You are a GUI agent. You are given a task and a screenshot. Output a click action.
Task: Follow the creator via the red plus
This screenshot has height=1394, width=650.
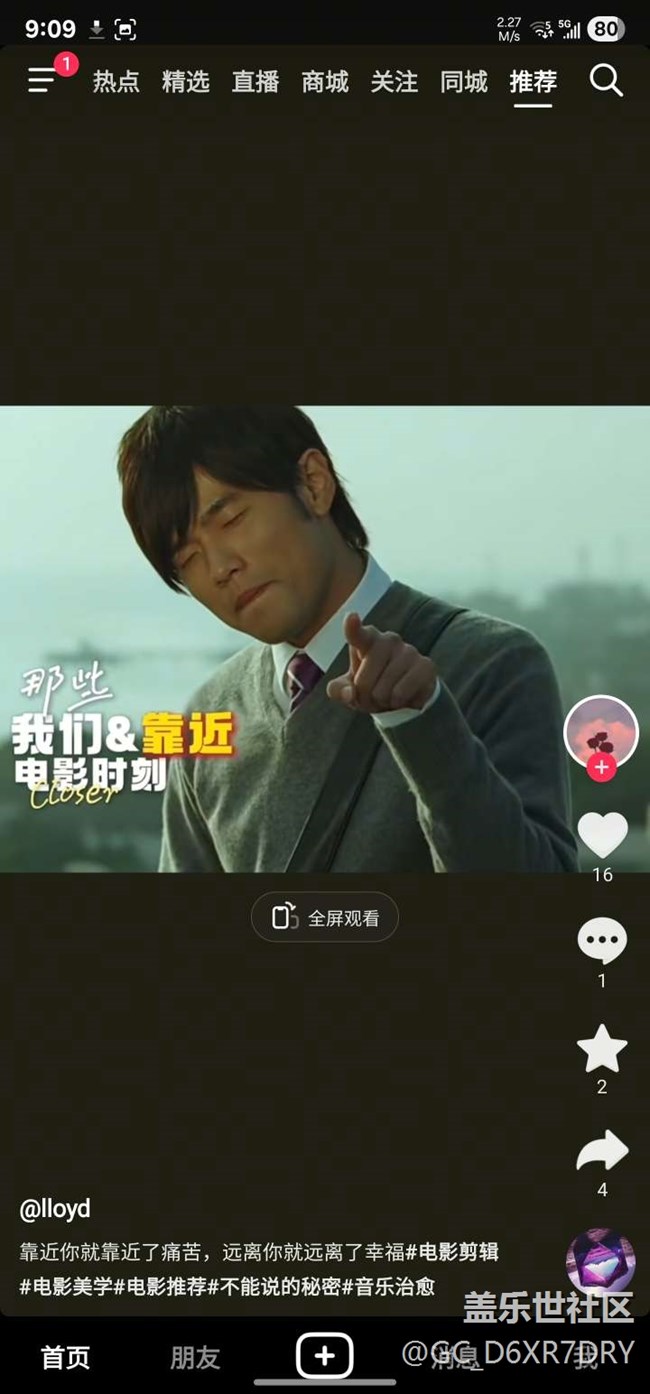tap(601, 768)
